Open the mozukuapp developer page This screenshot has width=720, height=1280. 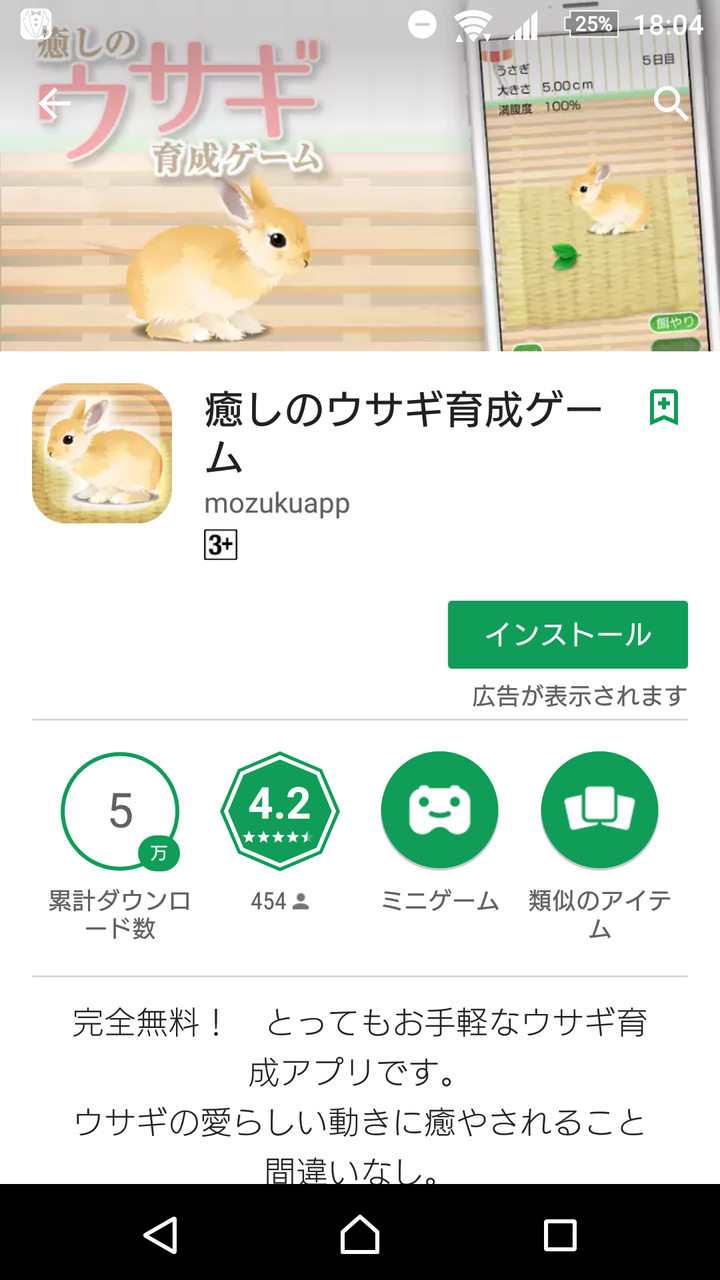(277, 502)
